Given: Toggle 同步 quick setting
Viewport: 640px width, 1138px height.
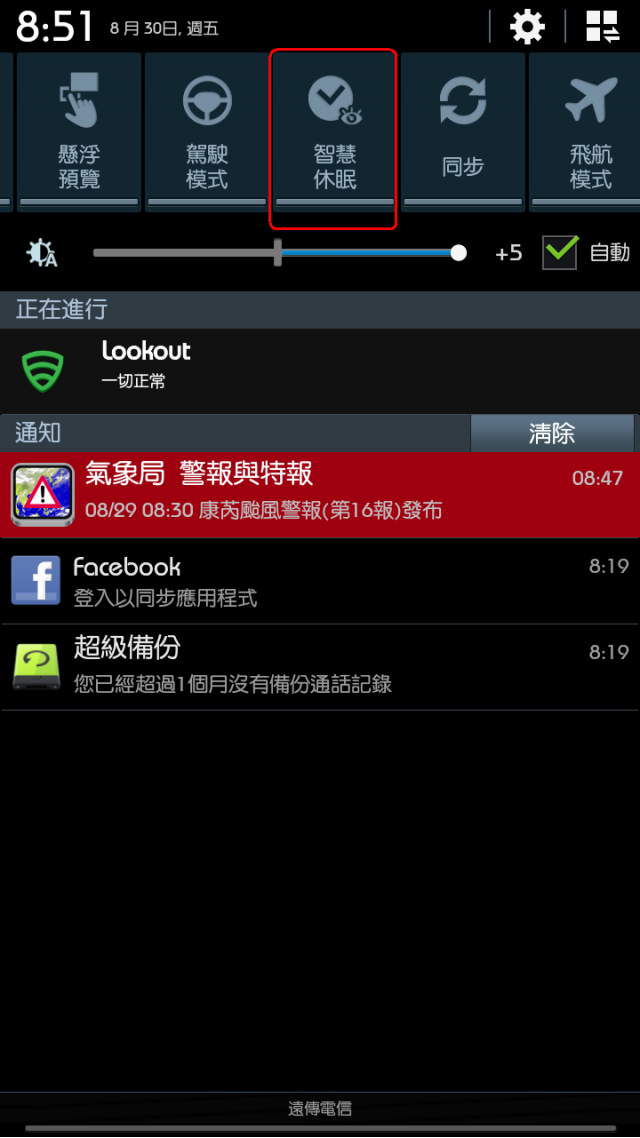Looking at the screenshot, I should tap(462, 132).
